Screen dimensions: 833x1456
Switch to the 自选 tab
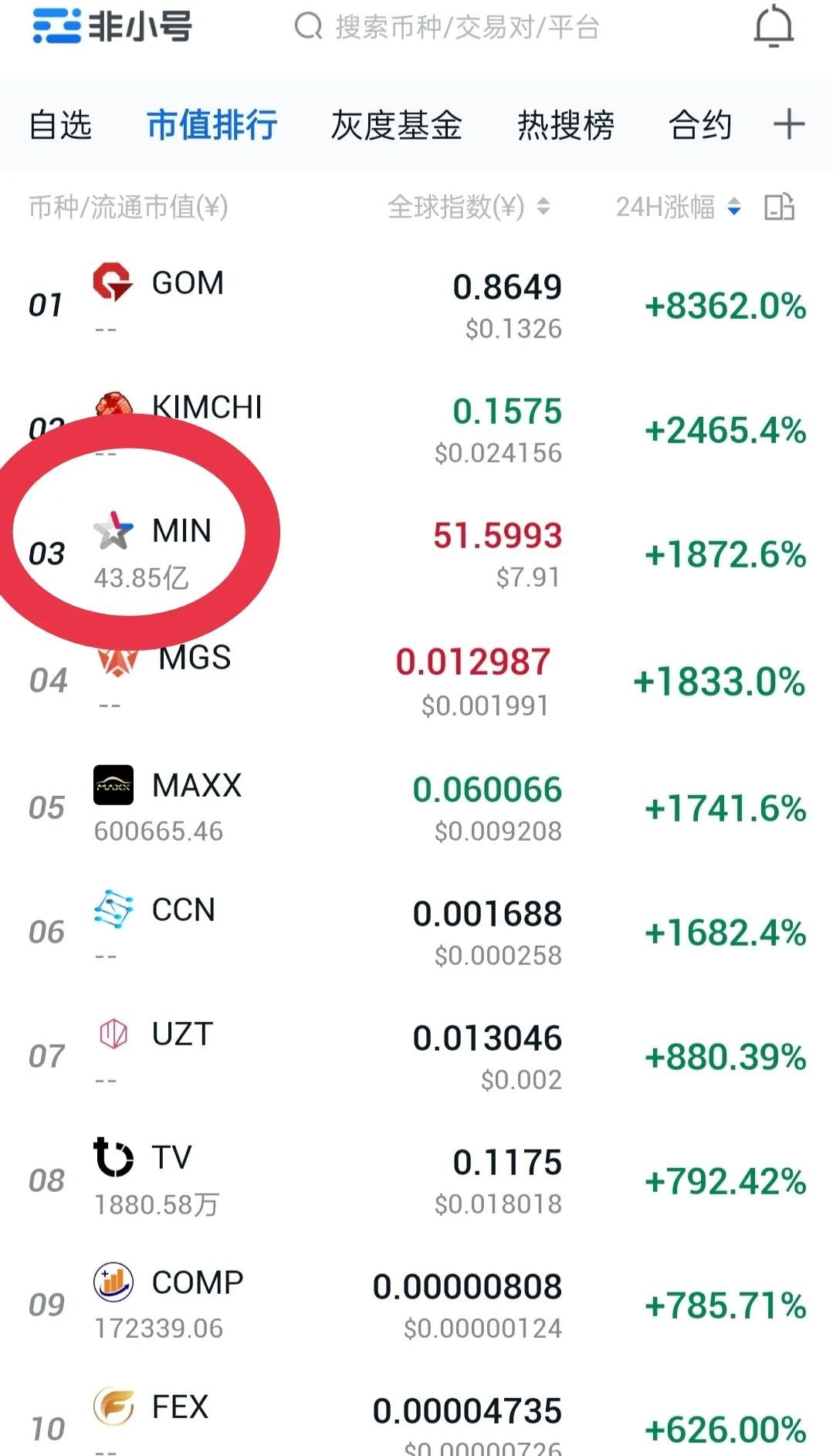click(60, 125)
